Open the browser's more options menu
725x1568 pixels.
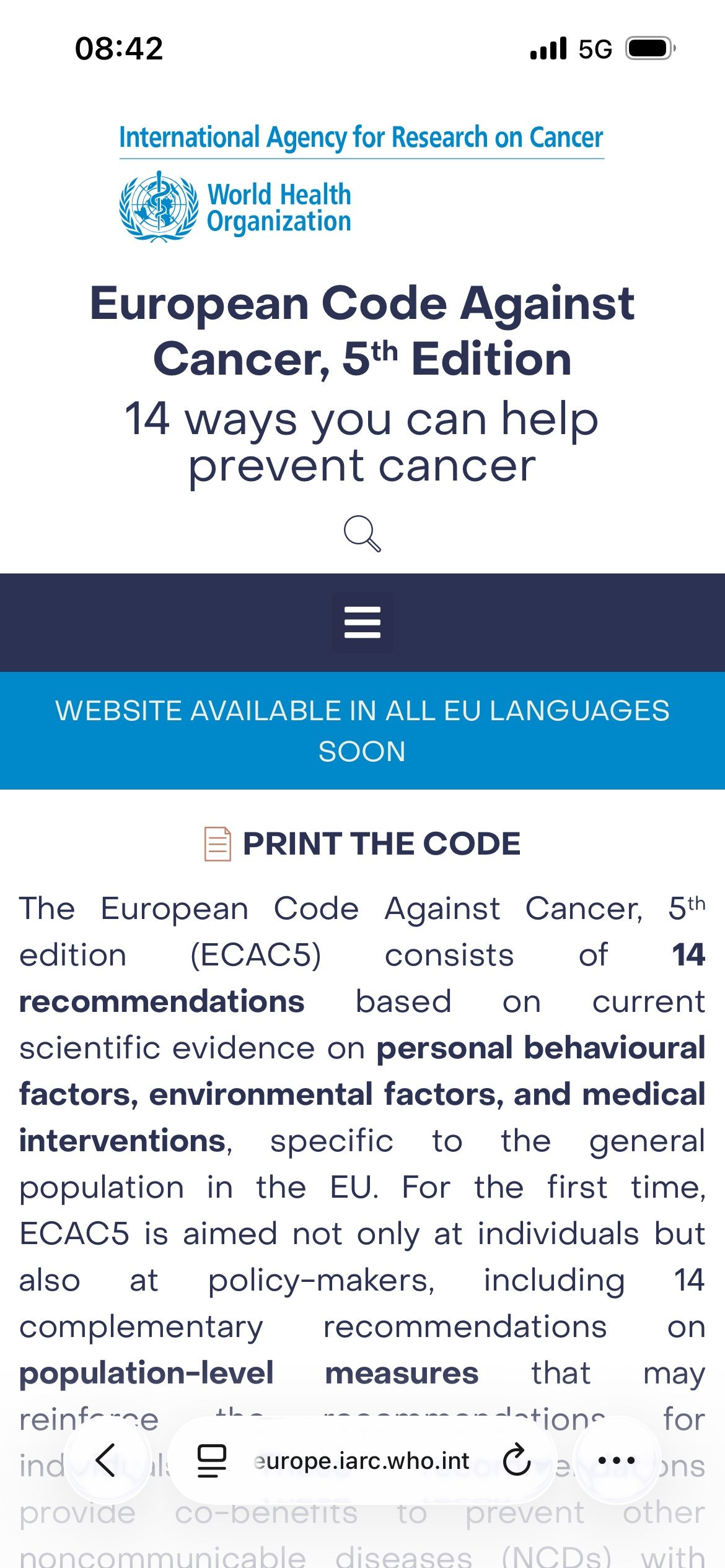(616, 1460)
